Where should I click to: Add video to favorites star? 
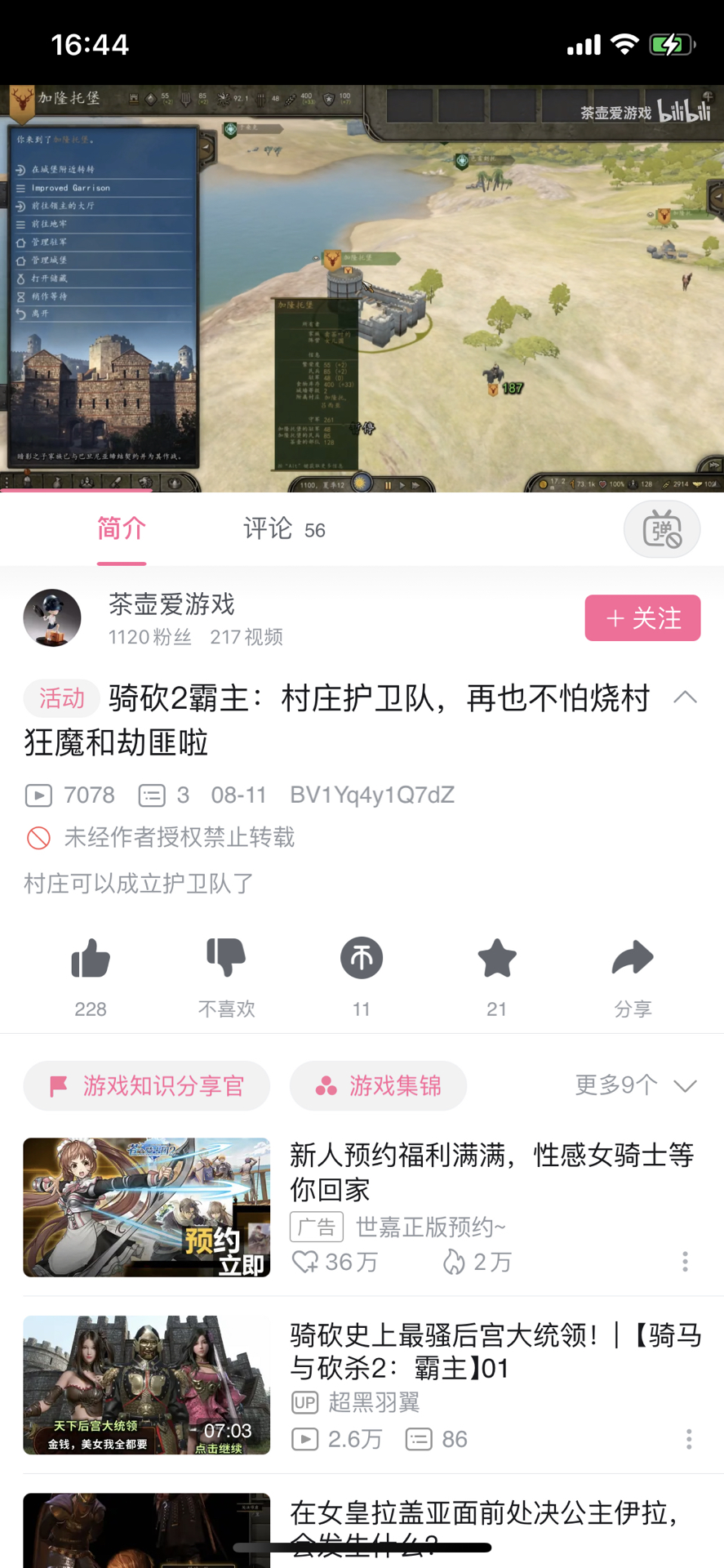[x=496, y=959]
